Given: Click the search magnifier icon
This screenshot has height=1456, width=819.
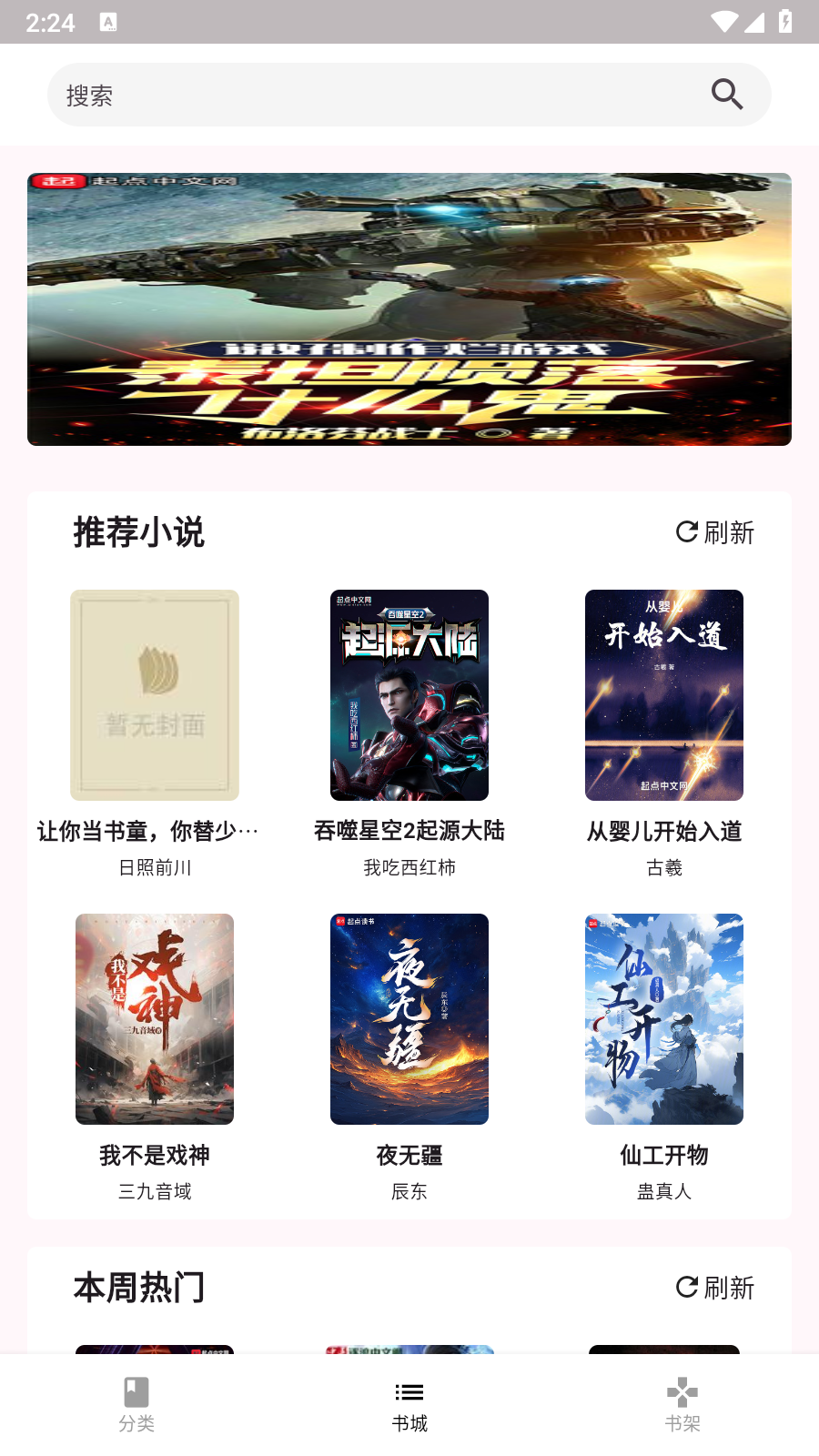Looking at the screenshot, I should pyautogui.click(x=727, y=94).
